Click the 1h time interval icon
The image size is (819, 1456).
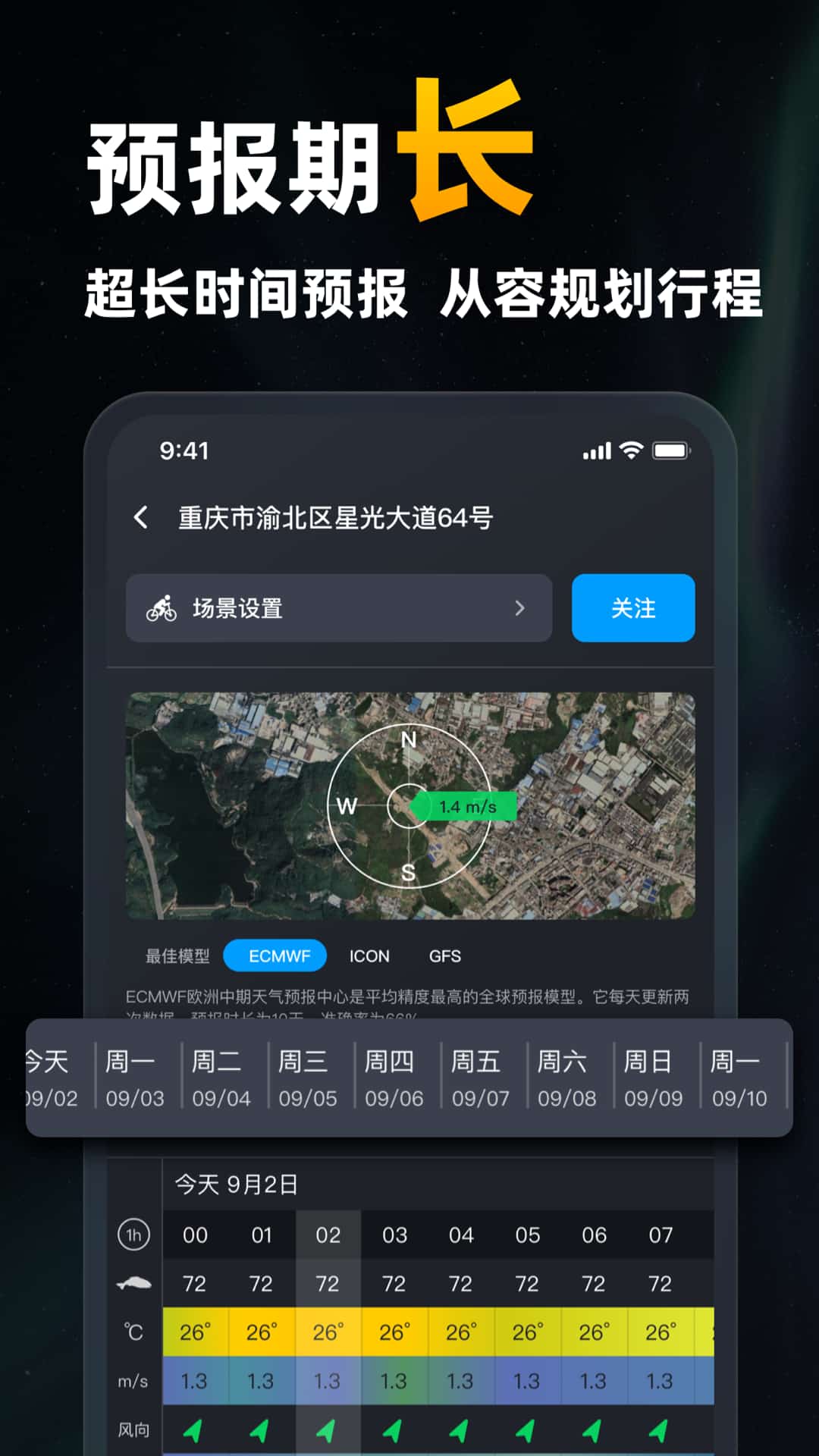pos(133,1234)
